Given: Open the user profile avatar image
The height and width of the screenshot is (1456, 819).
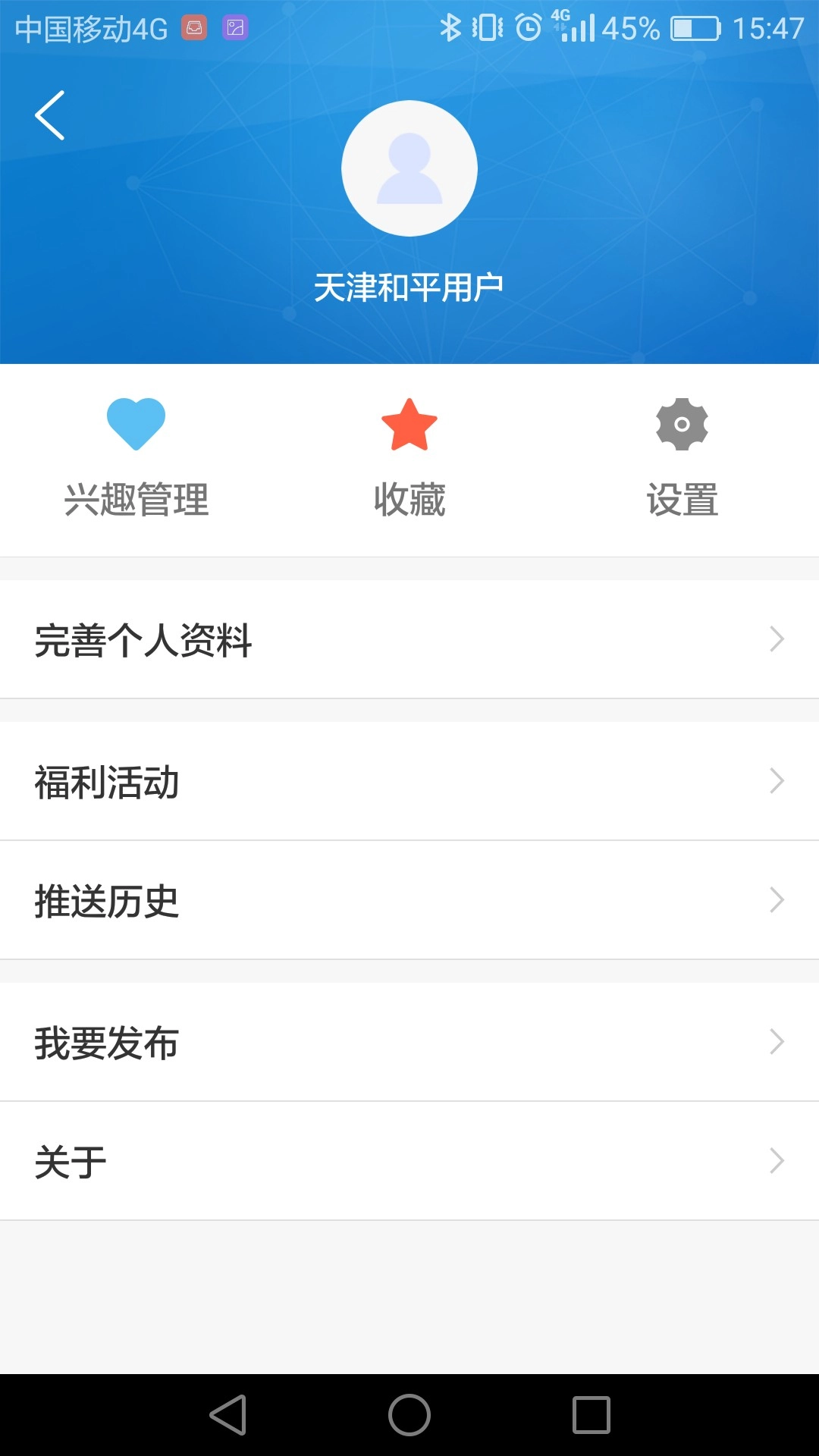Looking at the screenshot, I should pyautogui.click(x=409, y=168).
